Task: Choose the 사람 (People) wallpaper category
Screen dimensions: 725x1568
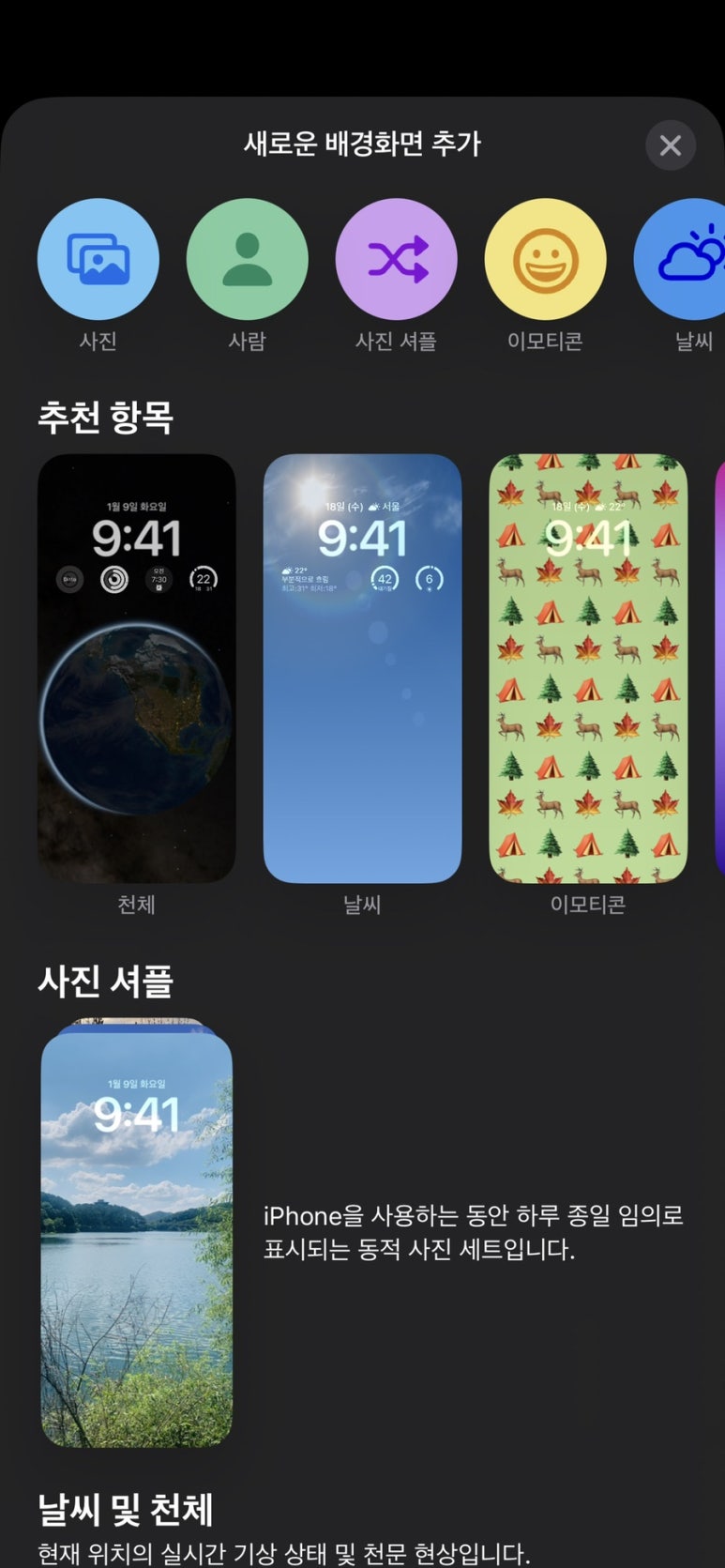Action: tap(247, 259)
